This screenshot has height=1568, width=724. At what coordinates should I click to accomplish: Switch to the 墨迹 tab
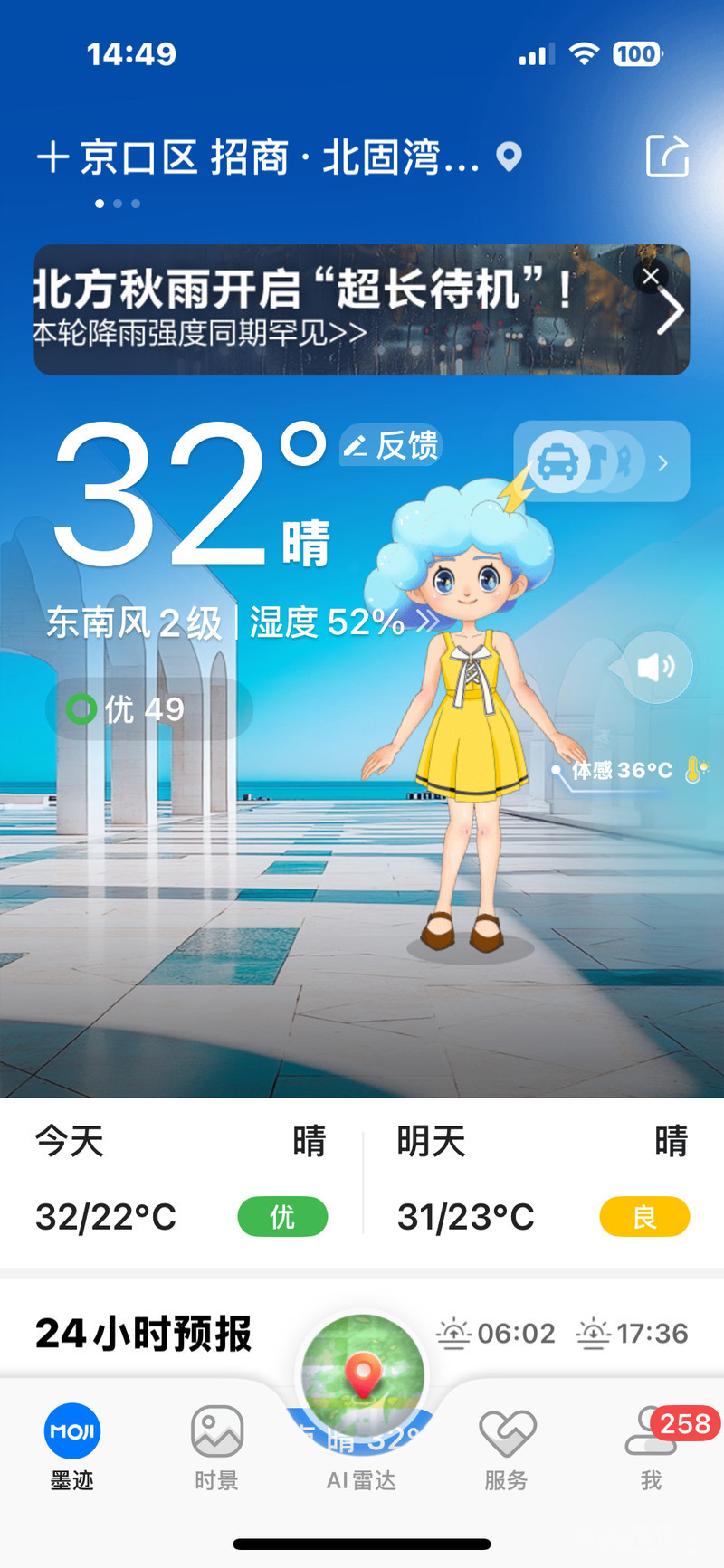point(72,1446)
